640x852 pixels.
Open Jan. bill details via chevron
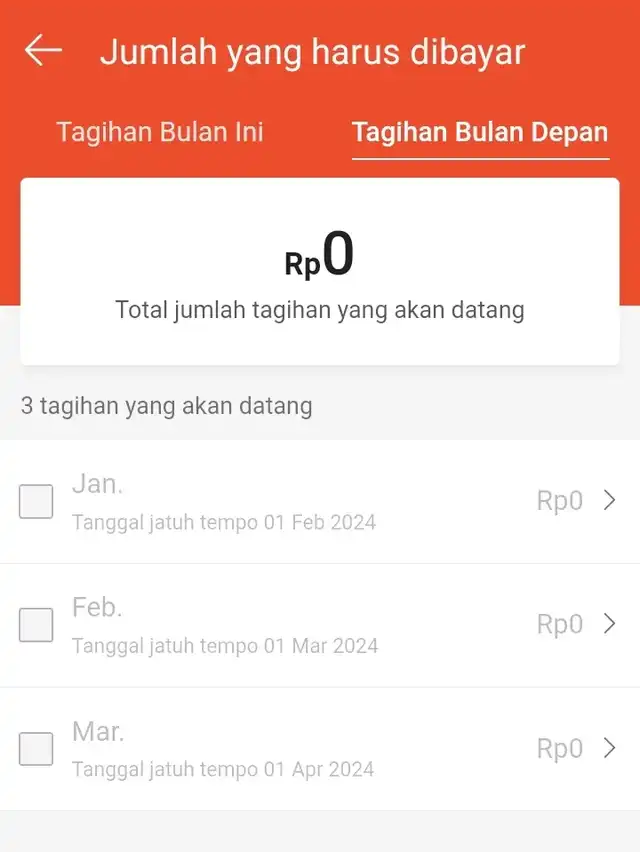pos(609,501)
